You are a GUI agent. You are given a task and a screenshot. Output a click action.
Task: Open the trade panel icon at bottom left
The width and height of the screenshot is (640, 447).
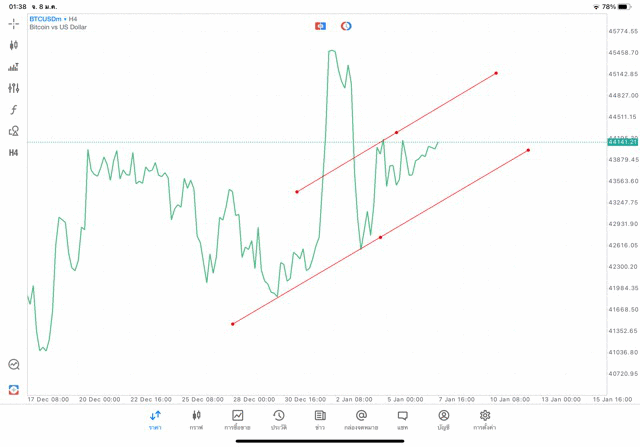(x=13, y=389)
